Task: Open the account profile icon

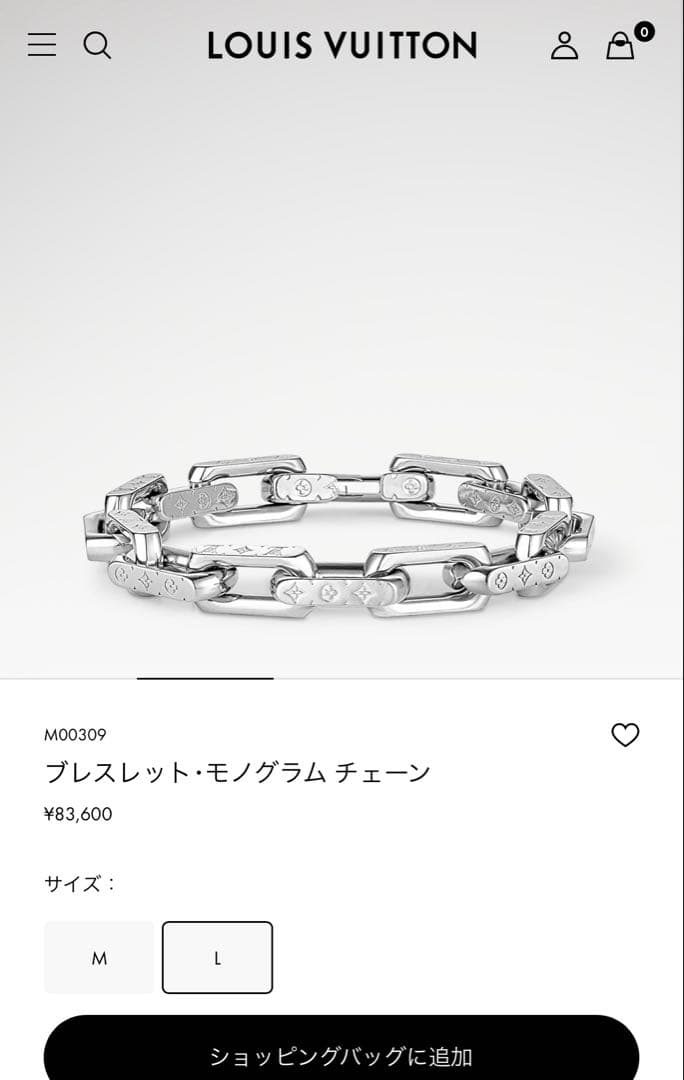Action: tap(564, 45)
